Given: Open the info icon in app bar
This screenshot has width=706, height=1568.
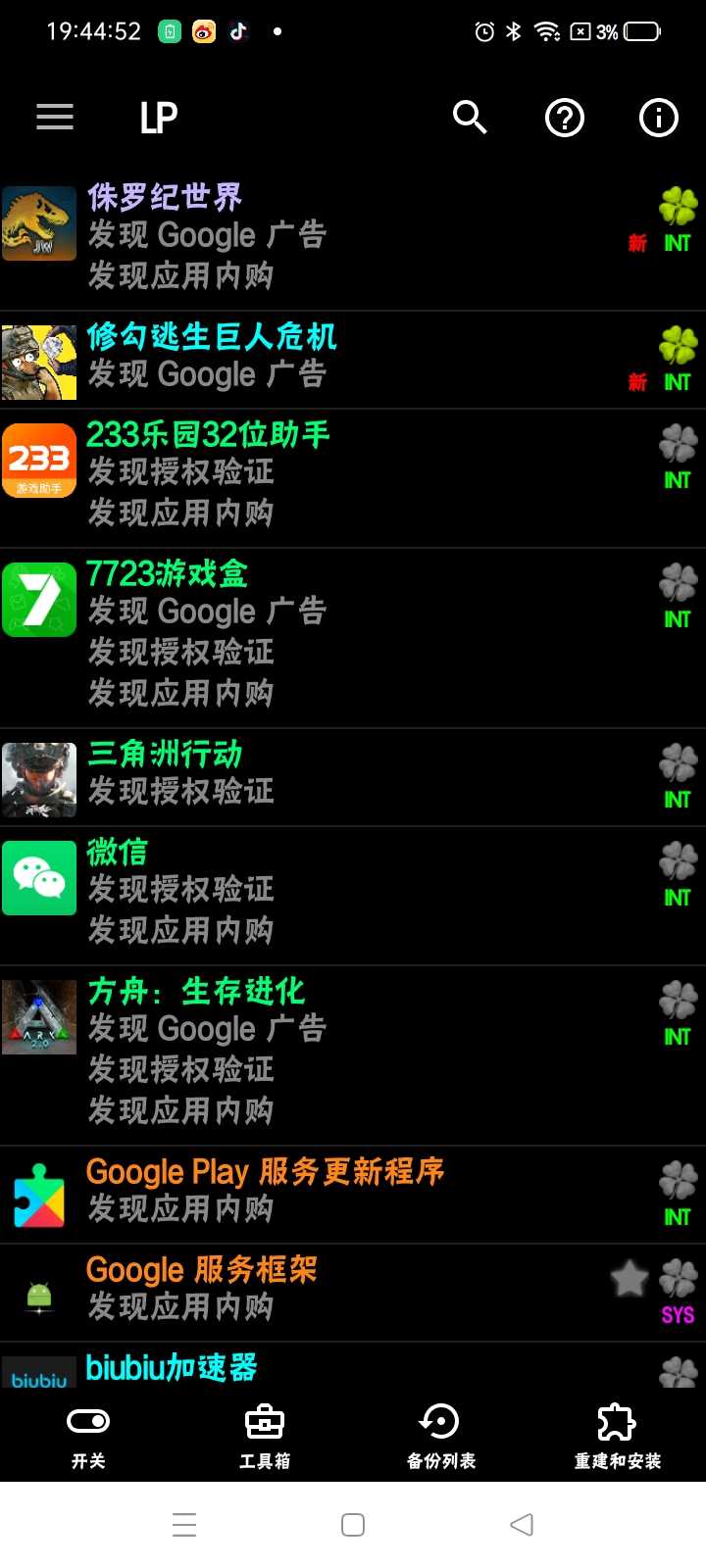Looking at the screenshot, I should 658,119.
